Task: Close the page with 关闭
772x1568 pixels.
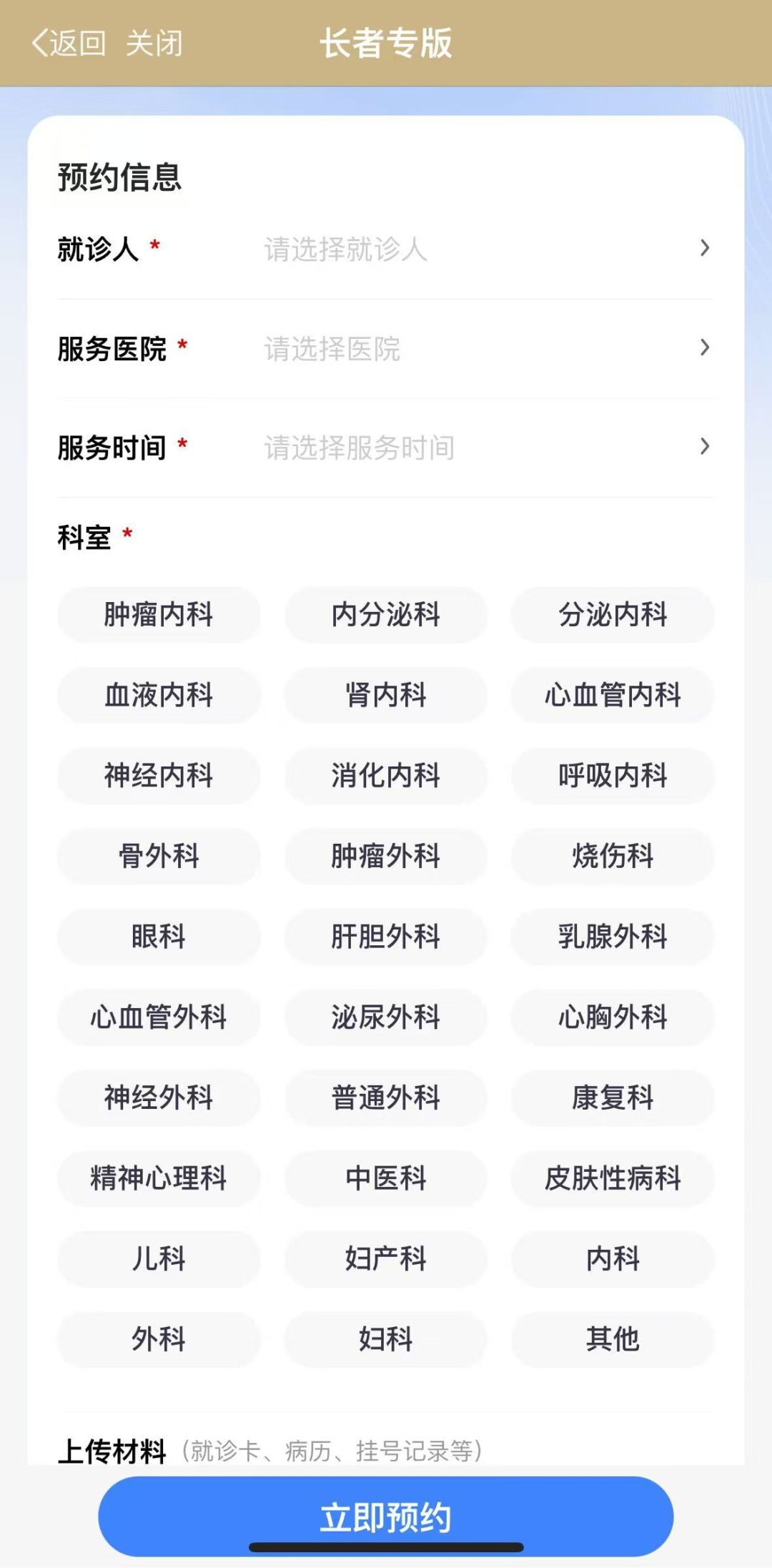Action: tap(154, 44)
